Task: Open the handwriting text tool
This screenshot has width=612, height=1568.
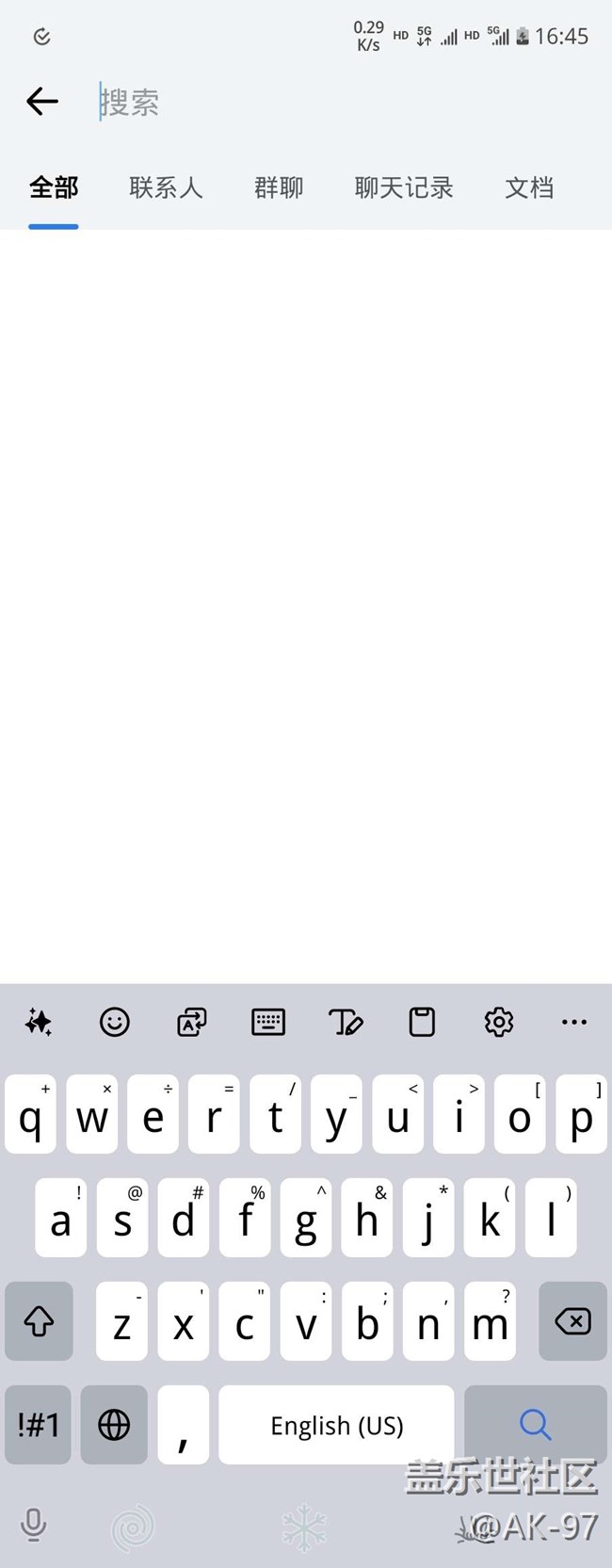Action: [345, 1022]
